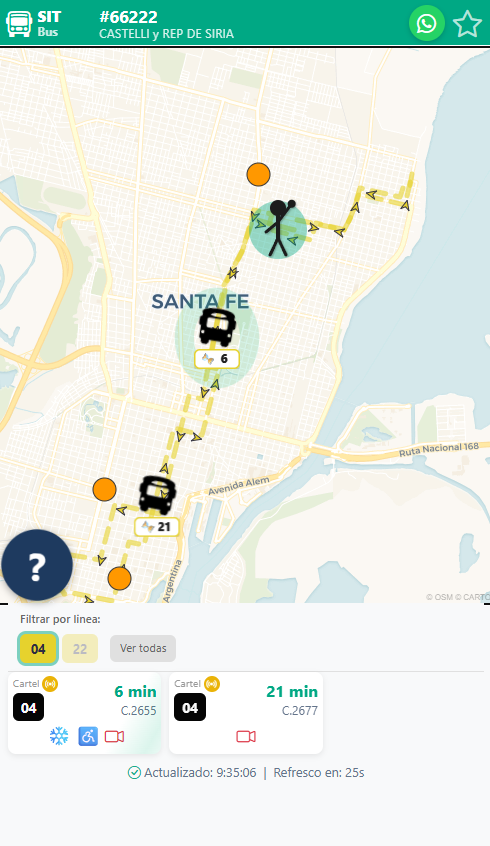Open the help question mark button
This screenshot has height=846, width=490.
point(37,565)
